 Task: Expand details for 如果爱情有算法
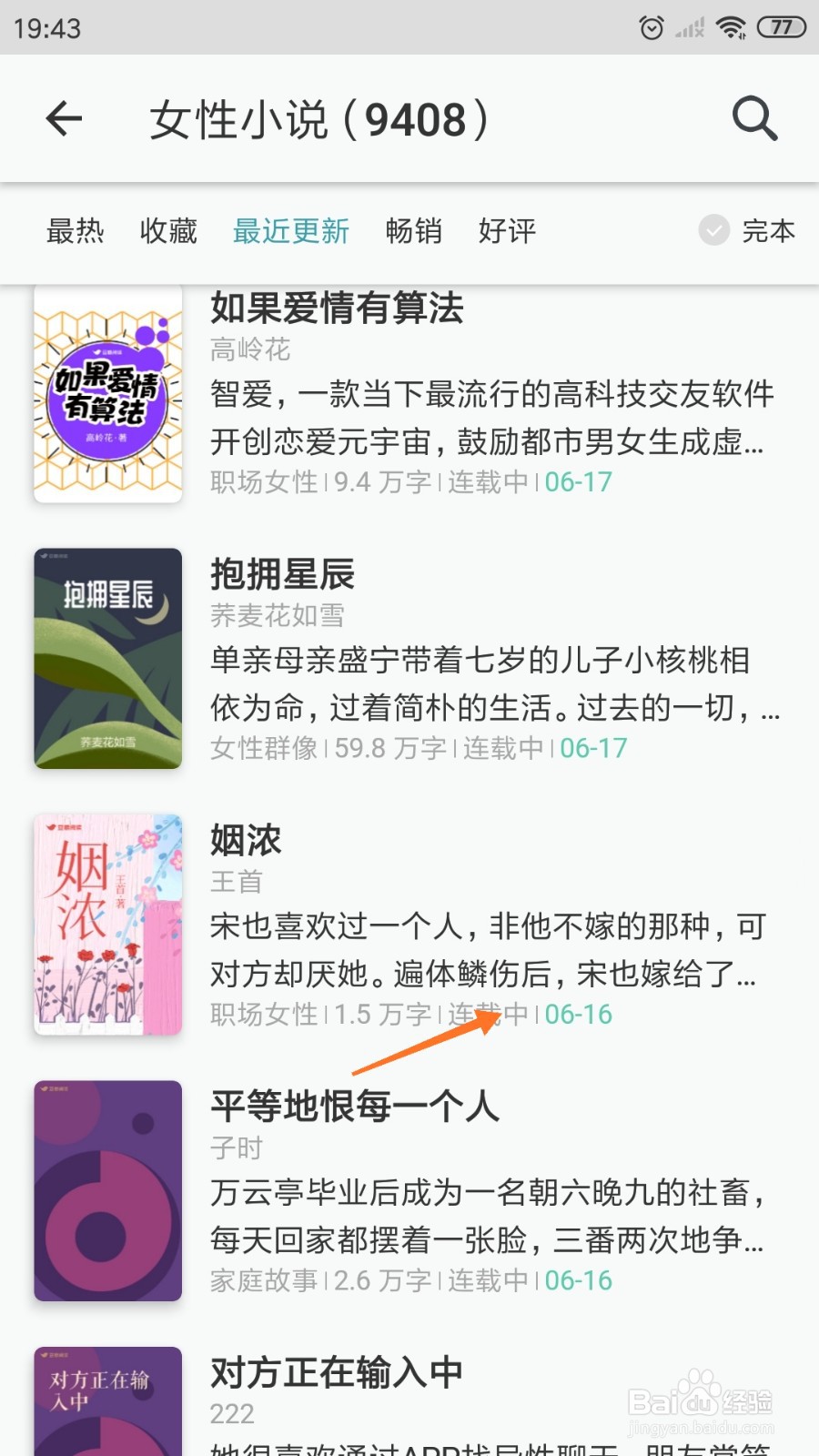click(x=337, y=310)
